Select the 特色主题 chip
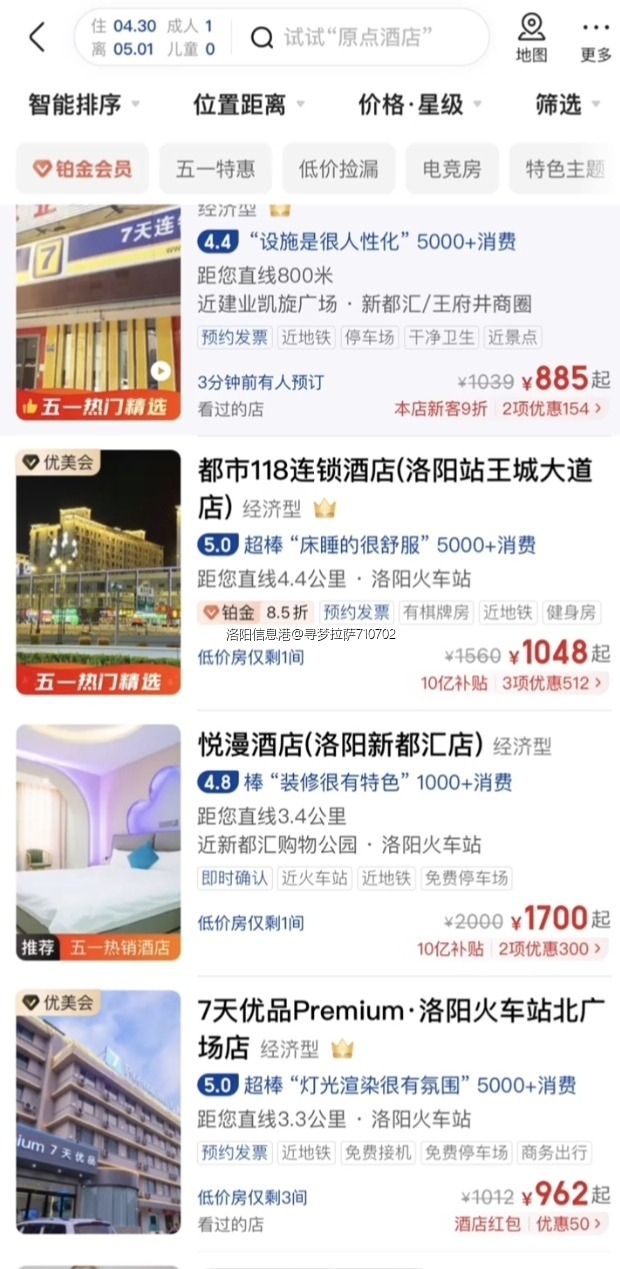620x1269 pixels. pyautogui.click(x=565, y=169)
